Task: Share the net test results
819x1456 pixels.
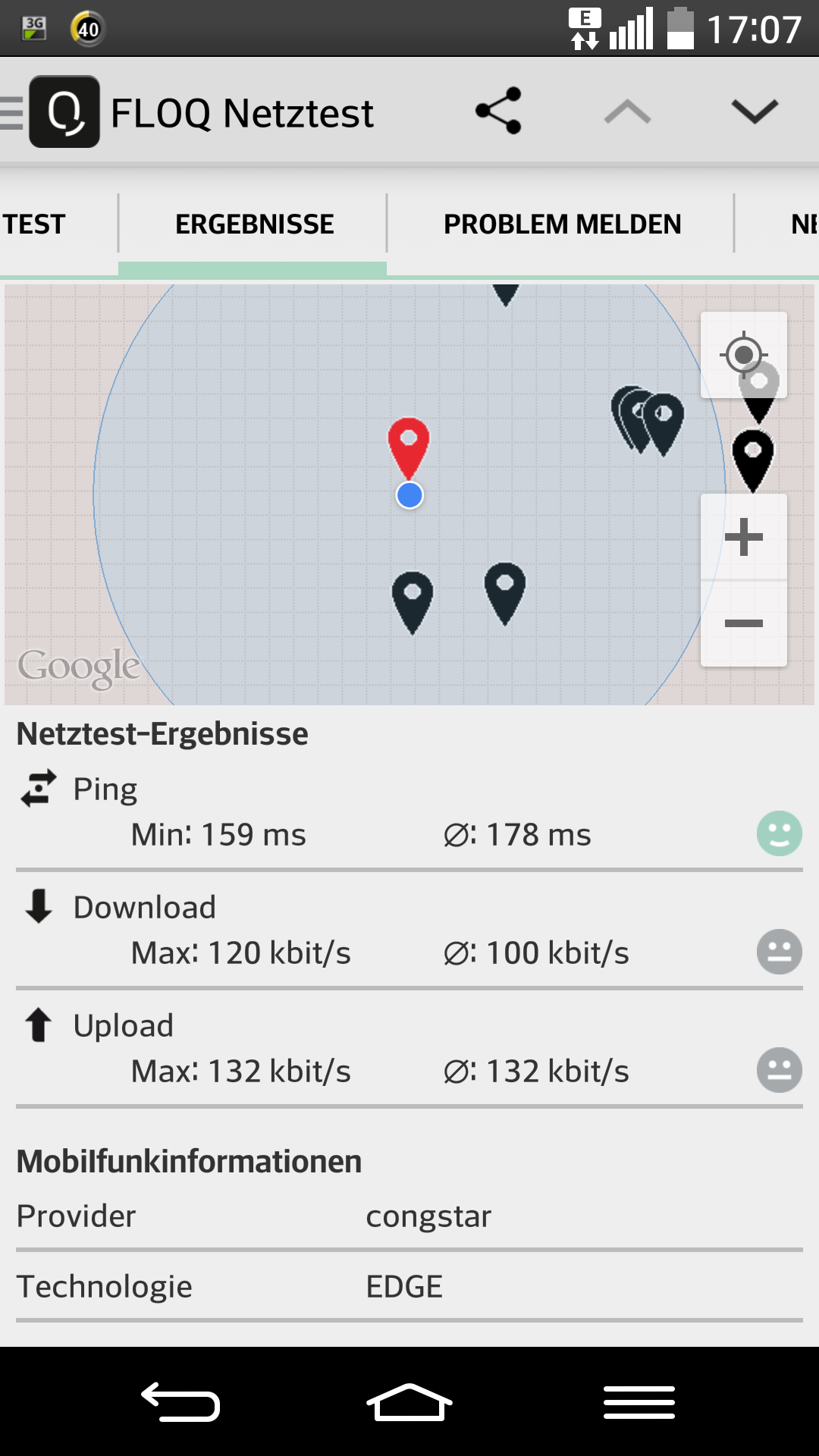Action: pyautogui.click(x=498, y=111)
